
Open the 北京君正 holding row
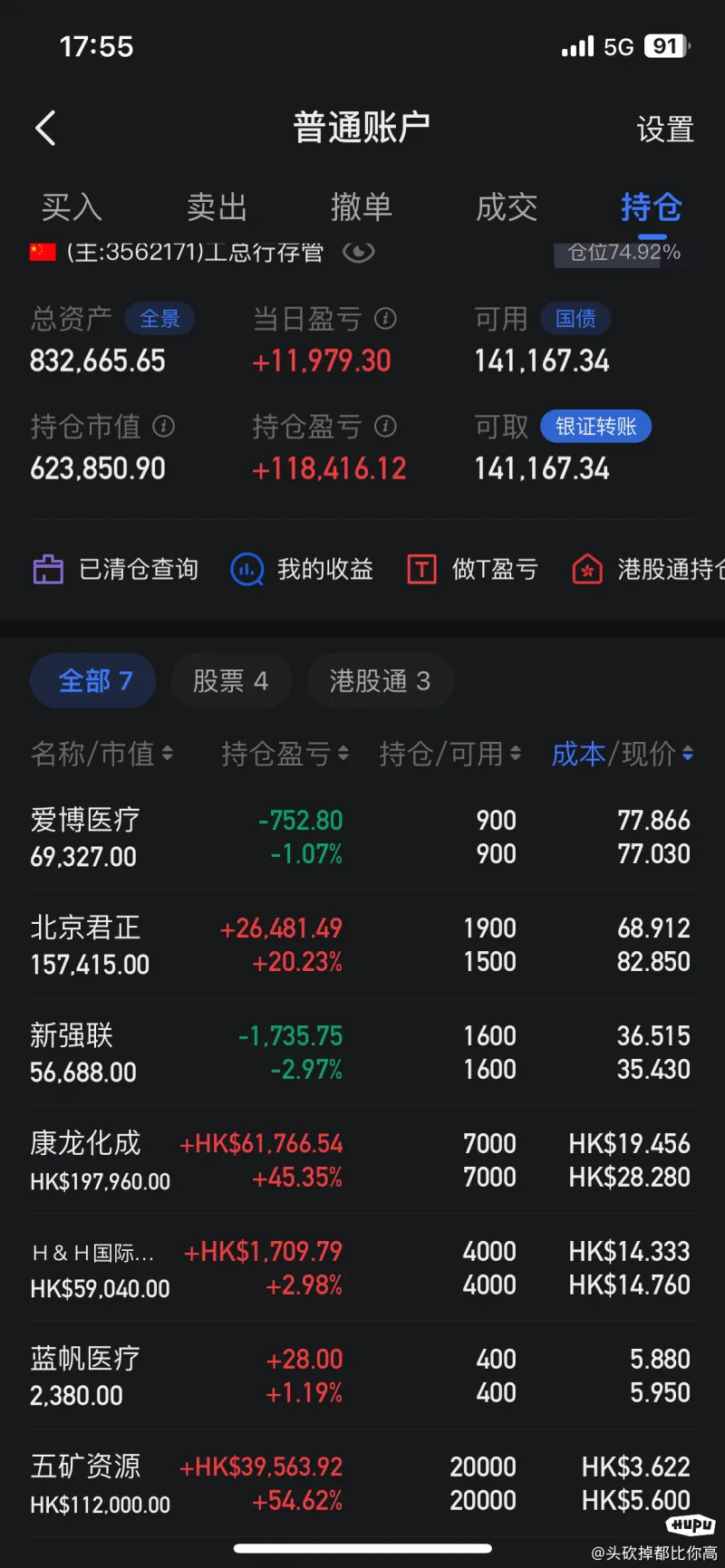tap(362, 945)
